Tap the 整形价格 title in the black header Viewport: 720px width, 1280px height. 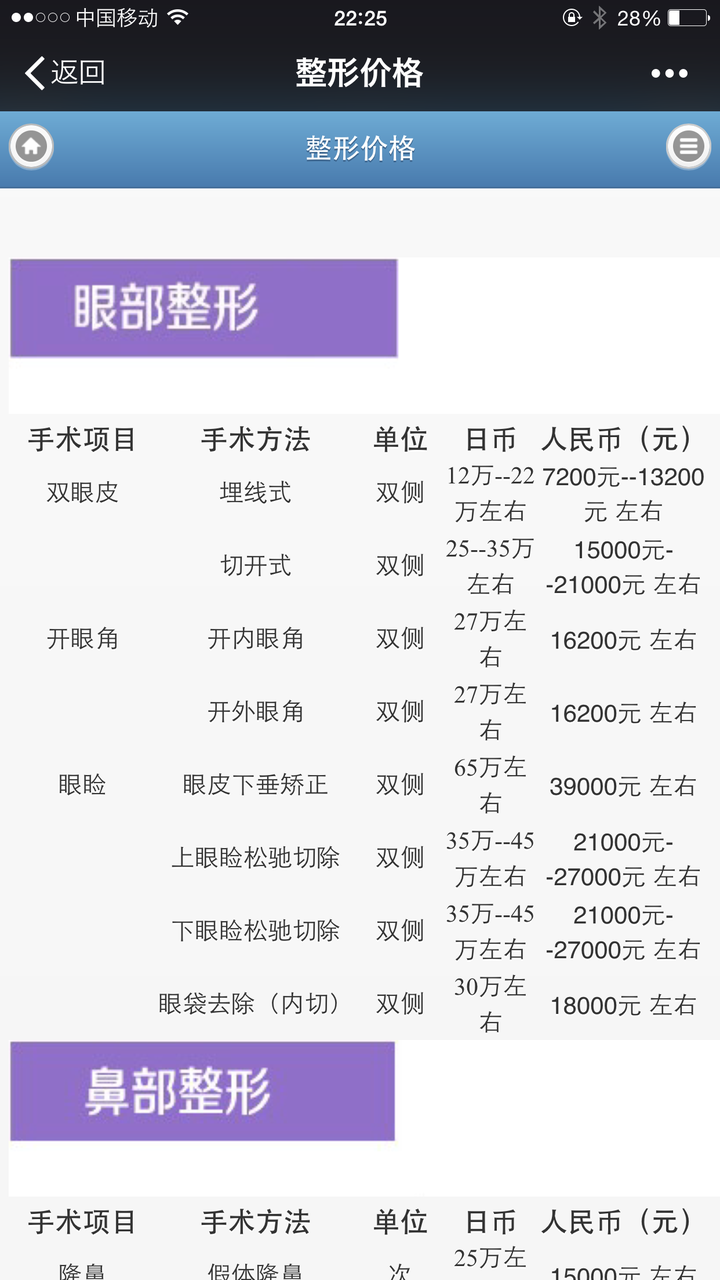tap(360, 73)
